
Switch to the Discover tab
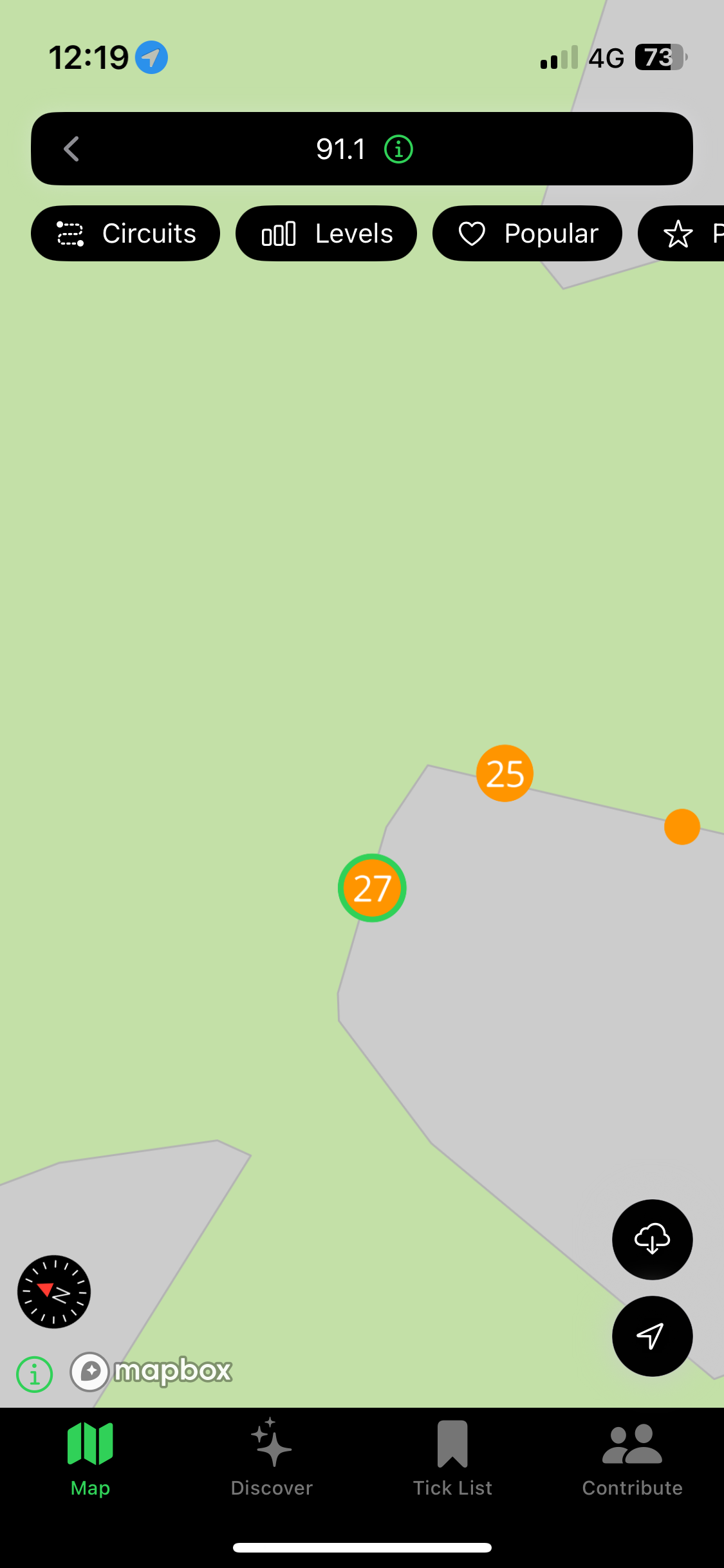pos(272,1458)
